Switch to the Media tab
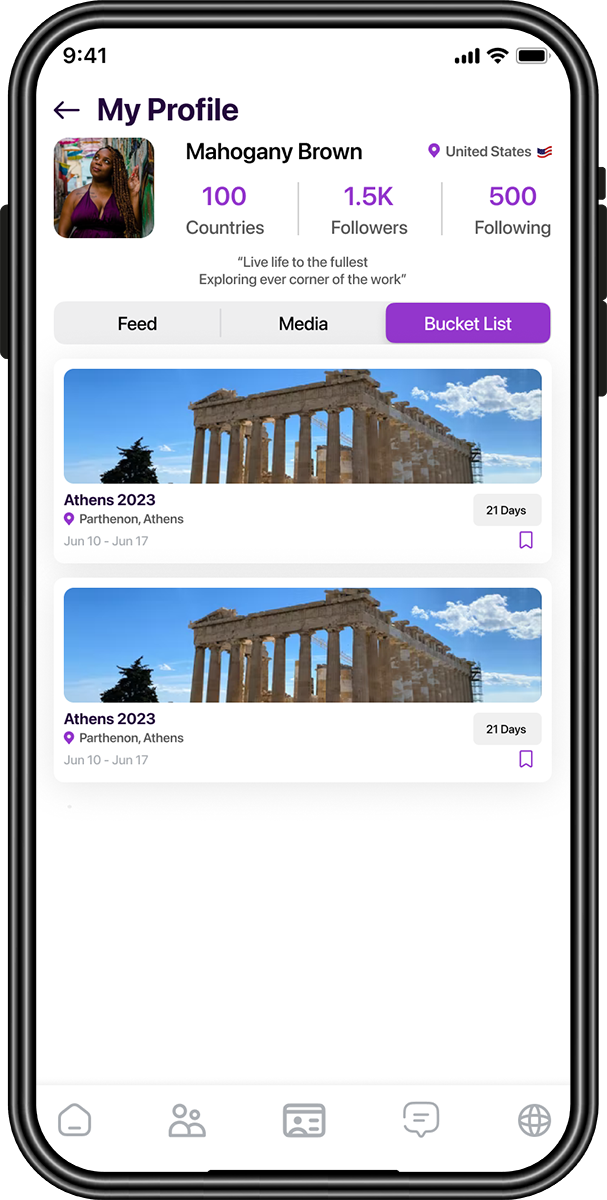The height and width of the screenshot is (1200, 607). tap(303, 323)
